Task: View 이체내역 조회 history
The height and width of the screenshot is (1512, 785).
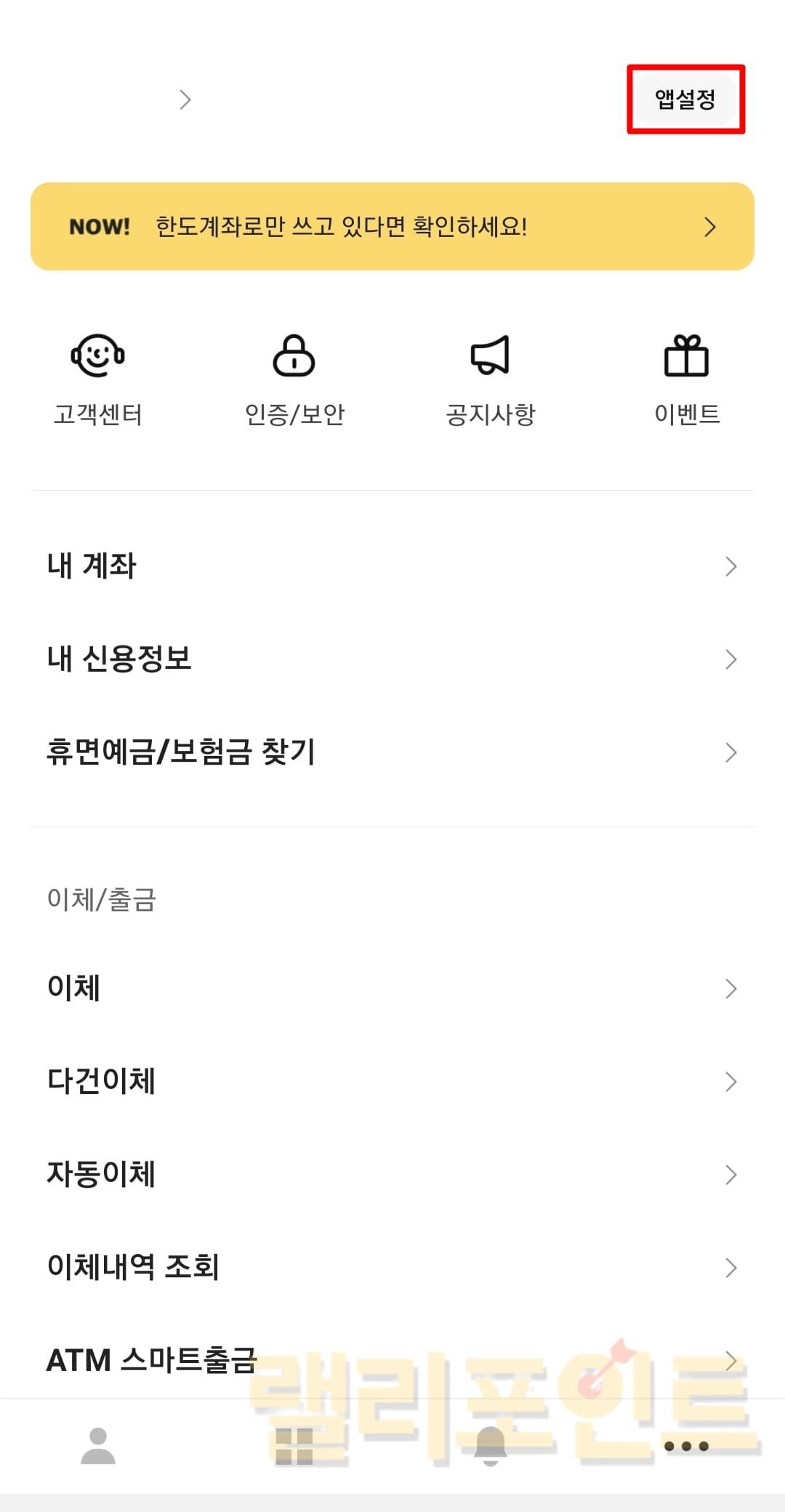Action: [x=392, y=1267]
